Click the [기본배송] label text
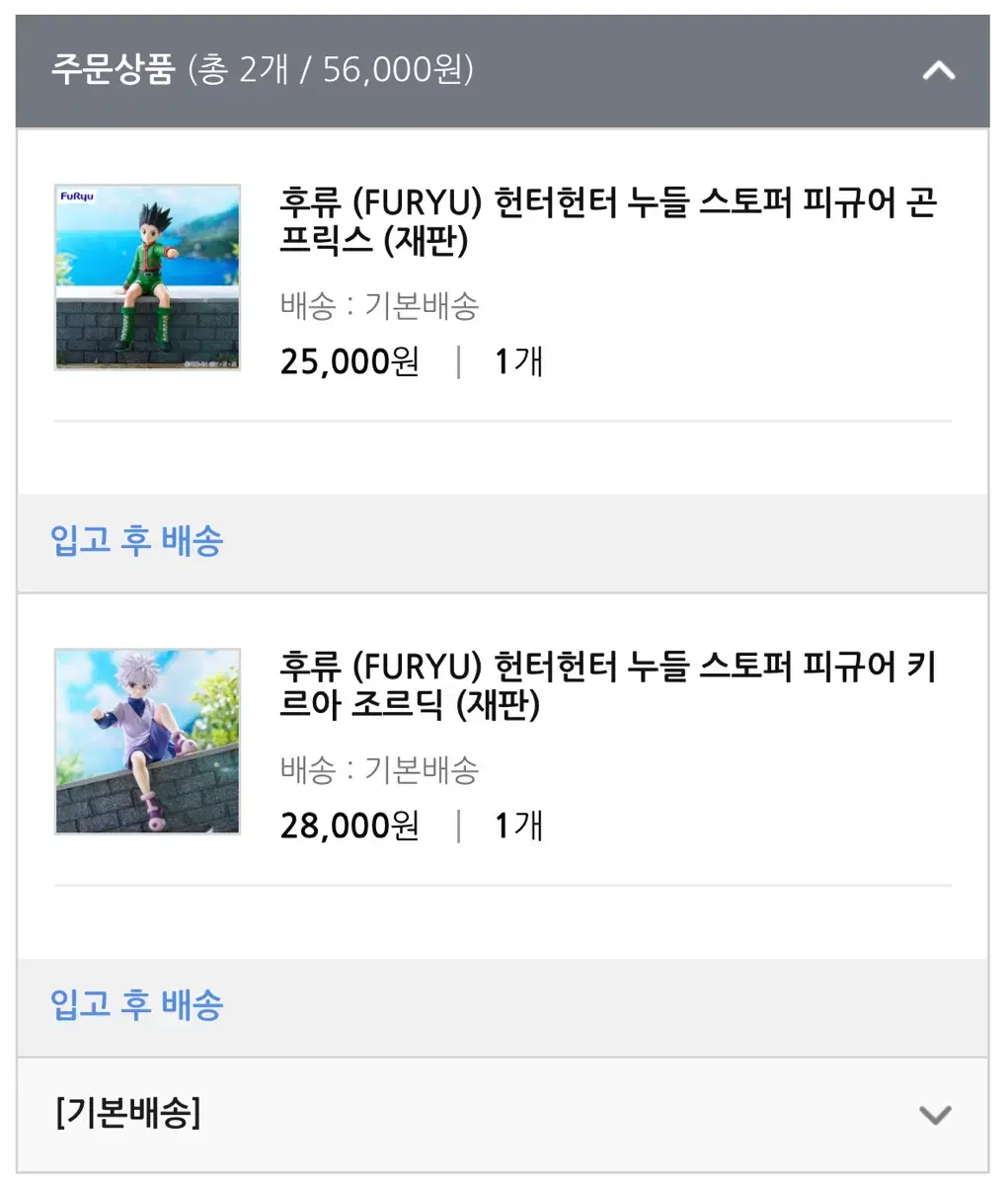Viewport: 1008px width, 1185px height. (126, 1114)
